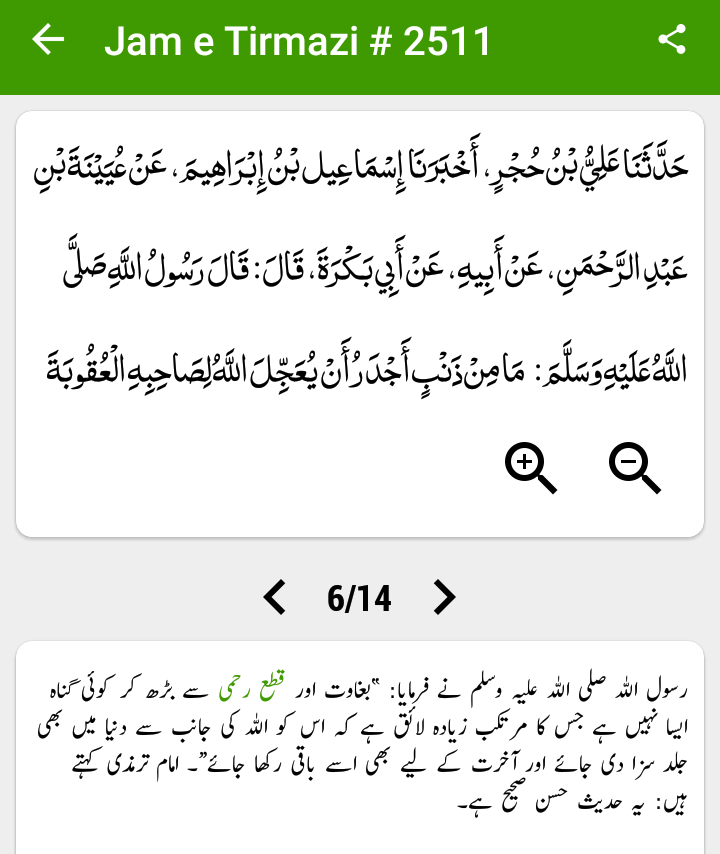
Task: Zoom out the Arabic text
Action: coord(634,468)
